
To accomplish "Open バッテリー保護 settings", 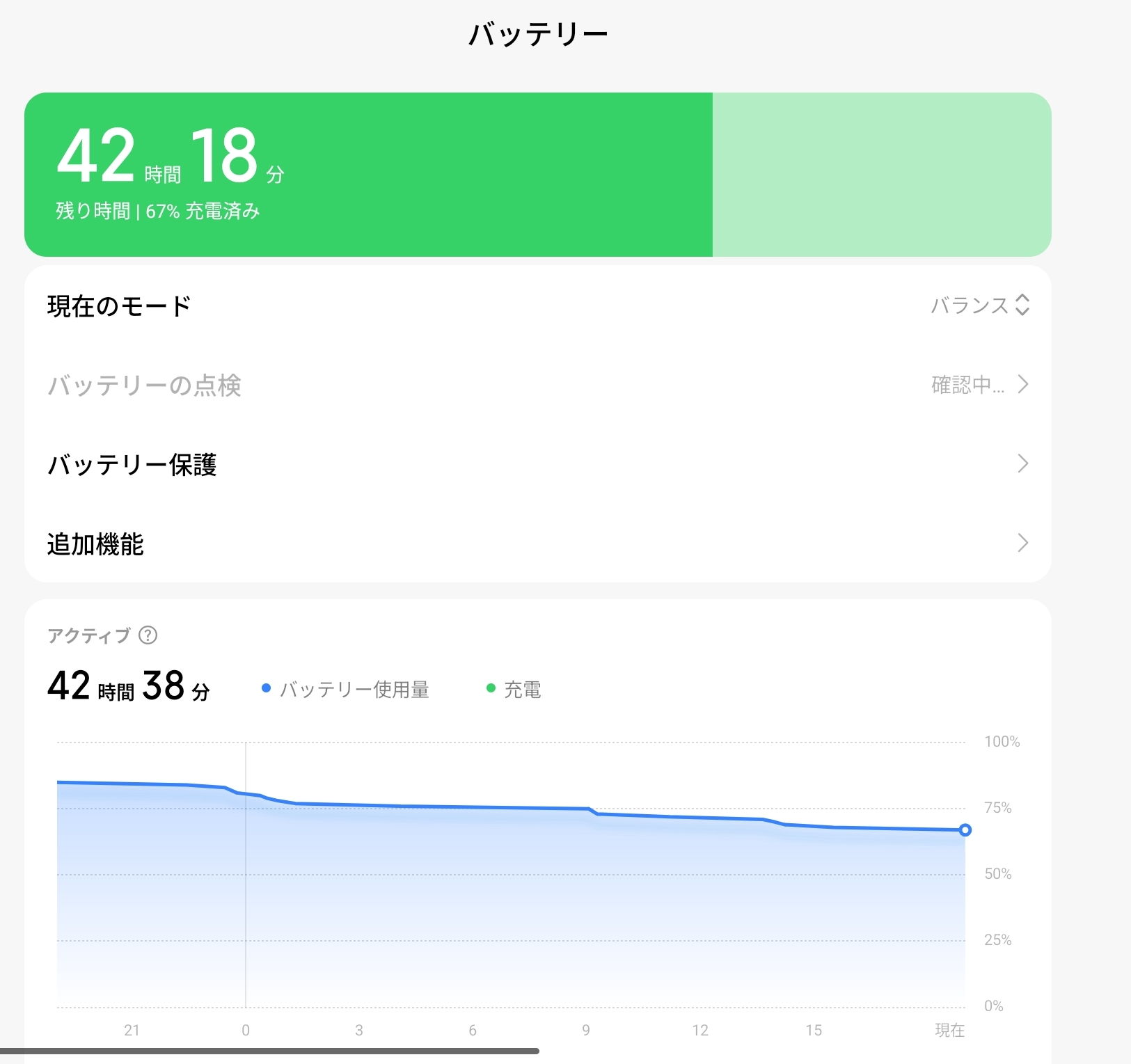I will [x=537, y=464].
